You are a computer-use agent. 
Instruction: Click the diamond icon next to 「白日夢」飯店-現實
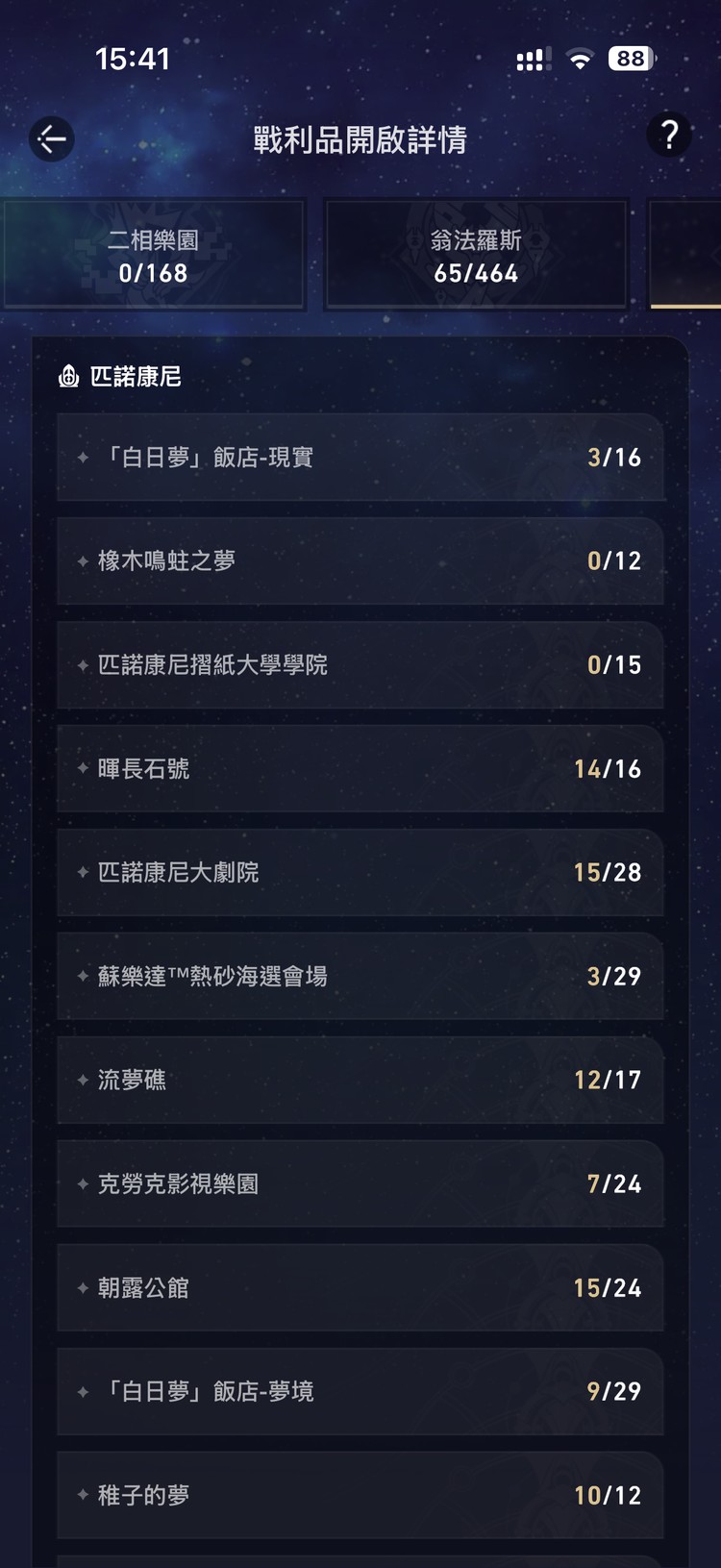(x=86, y=458)
